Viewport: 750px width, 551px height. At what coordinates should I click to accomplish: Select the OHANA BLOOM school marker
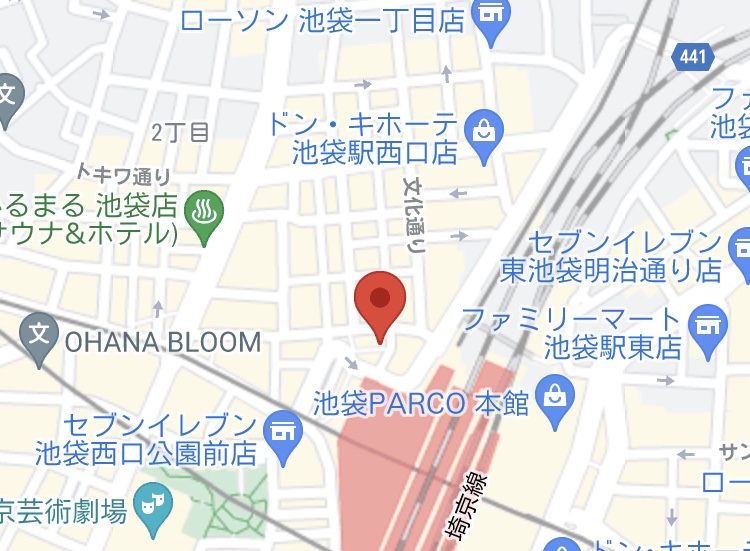click(x=40, y=333)
